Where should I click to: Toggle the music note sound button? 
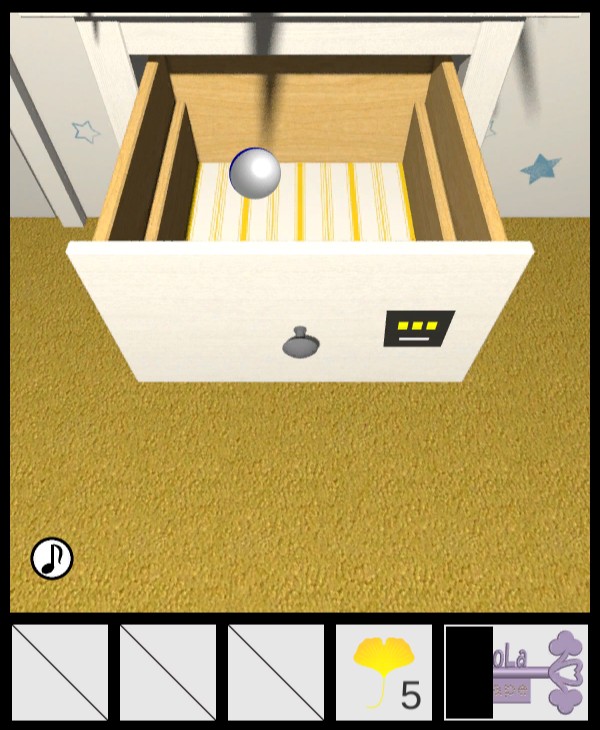[52, 558]
